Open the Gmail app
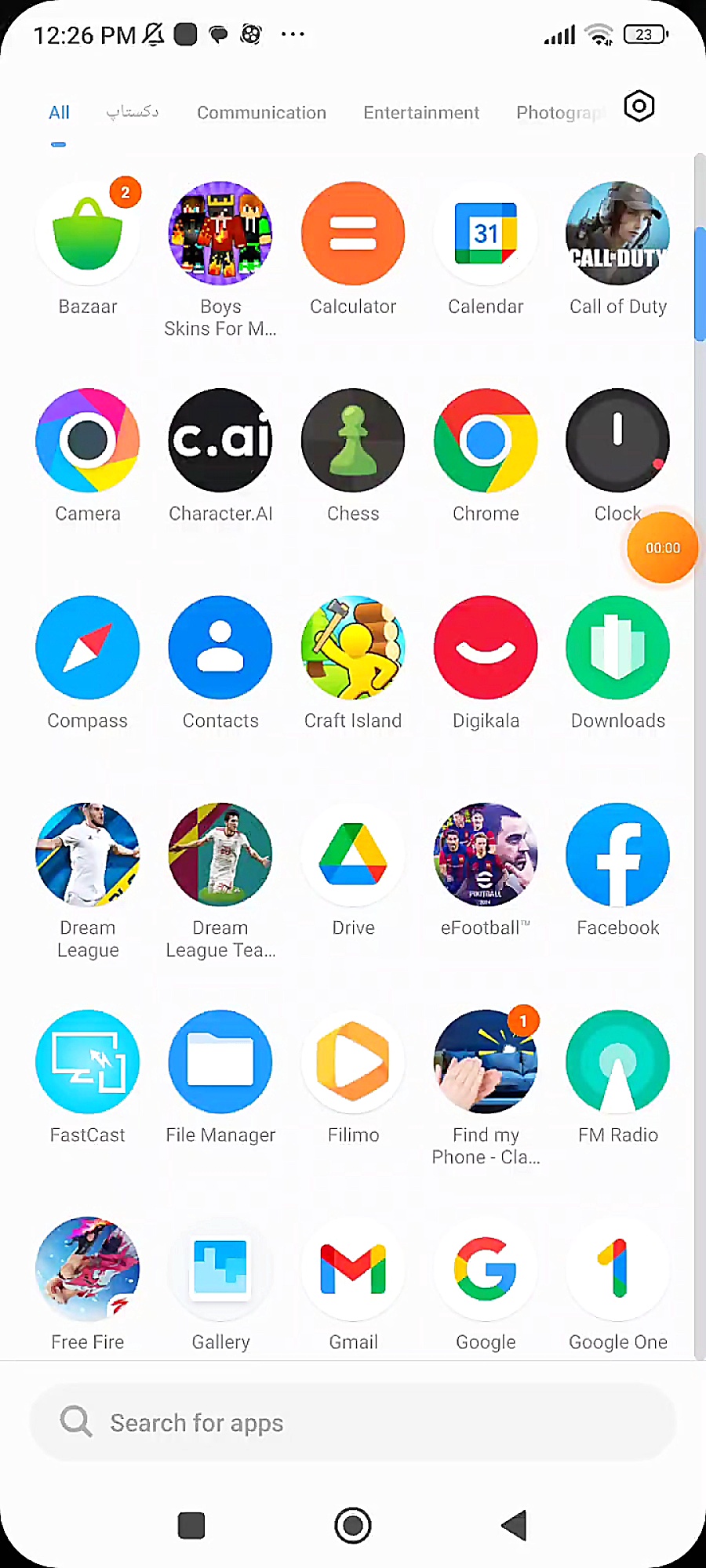 (353, 1269)
